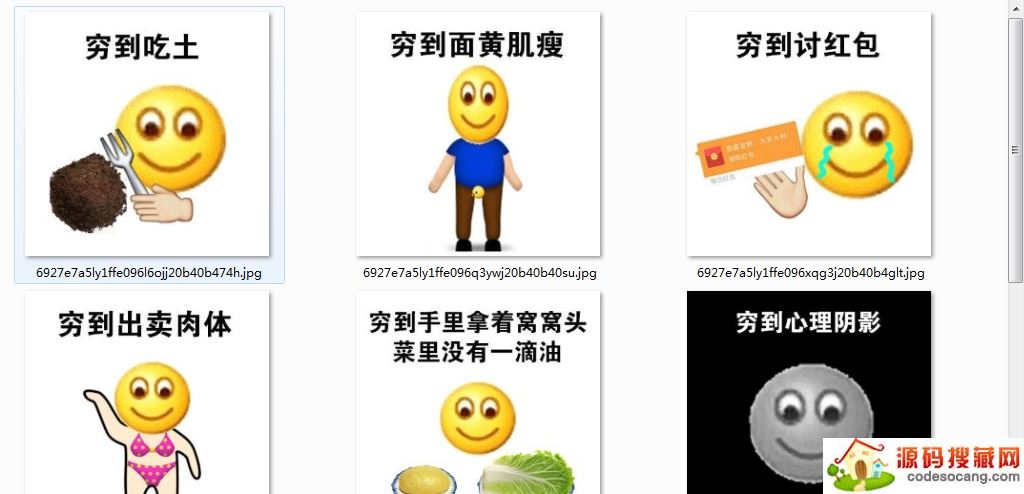Select the 穷到讨红包 image file
The image size is (1024, 494).
tap(809, 134)
